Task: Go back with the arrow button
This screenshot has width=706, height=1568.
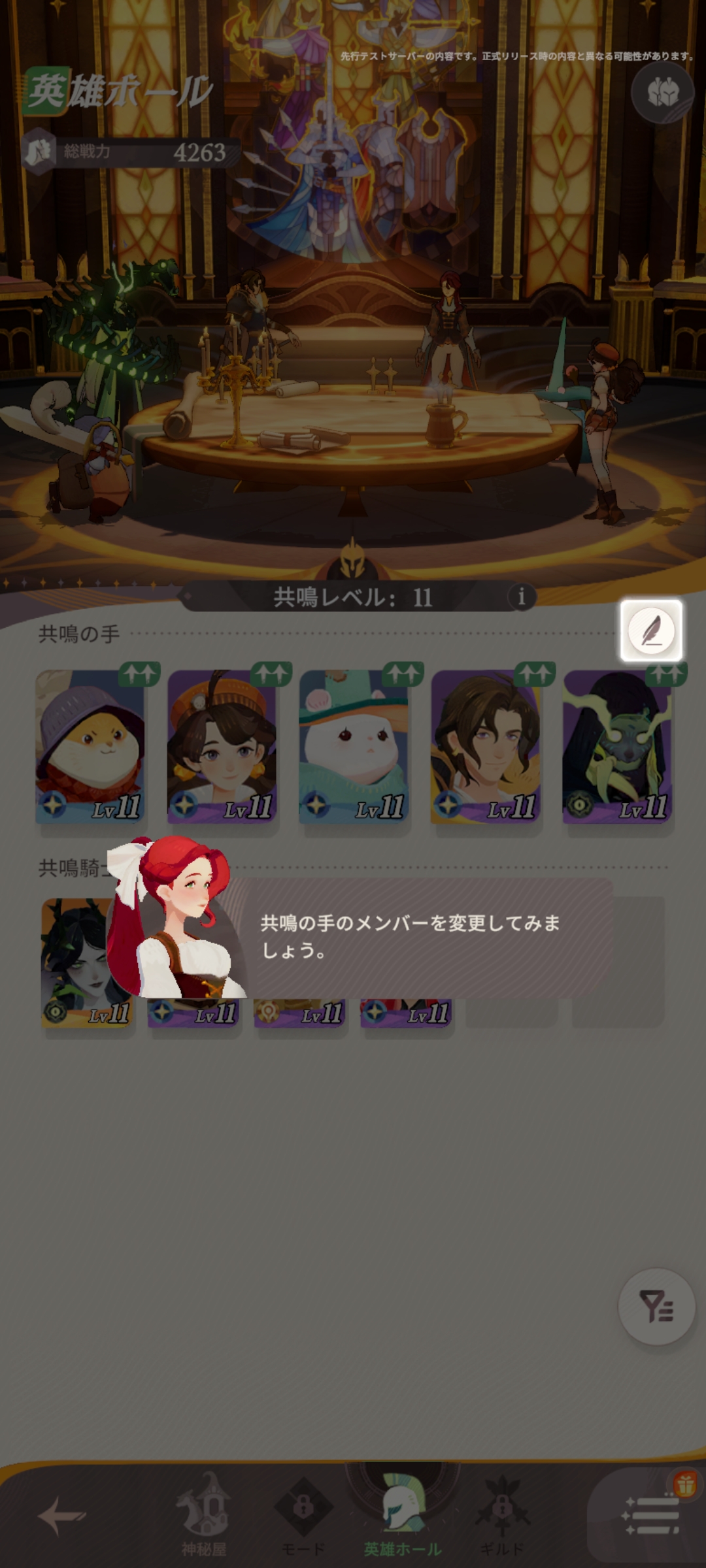Action: click(62, 1516)
